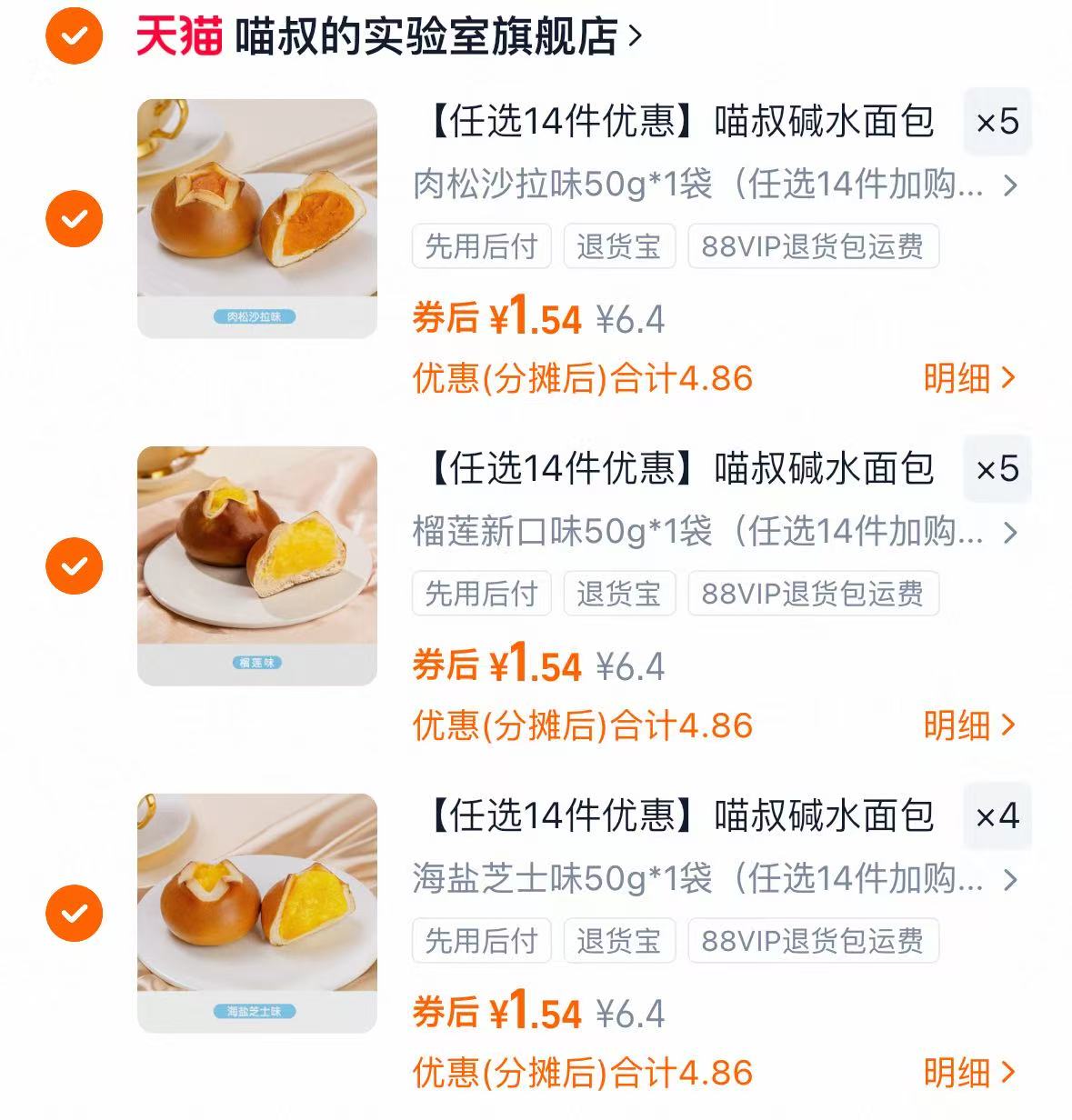1072x1120 pixels.
Task: Click the ×5 quantity label on 肉松沙拉味 item
Action: pyautogui.click(x=998, y=121)
